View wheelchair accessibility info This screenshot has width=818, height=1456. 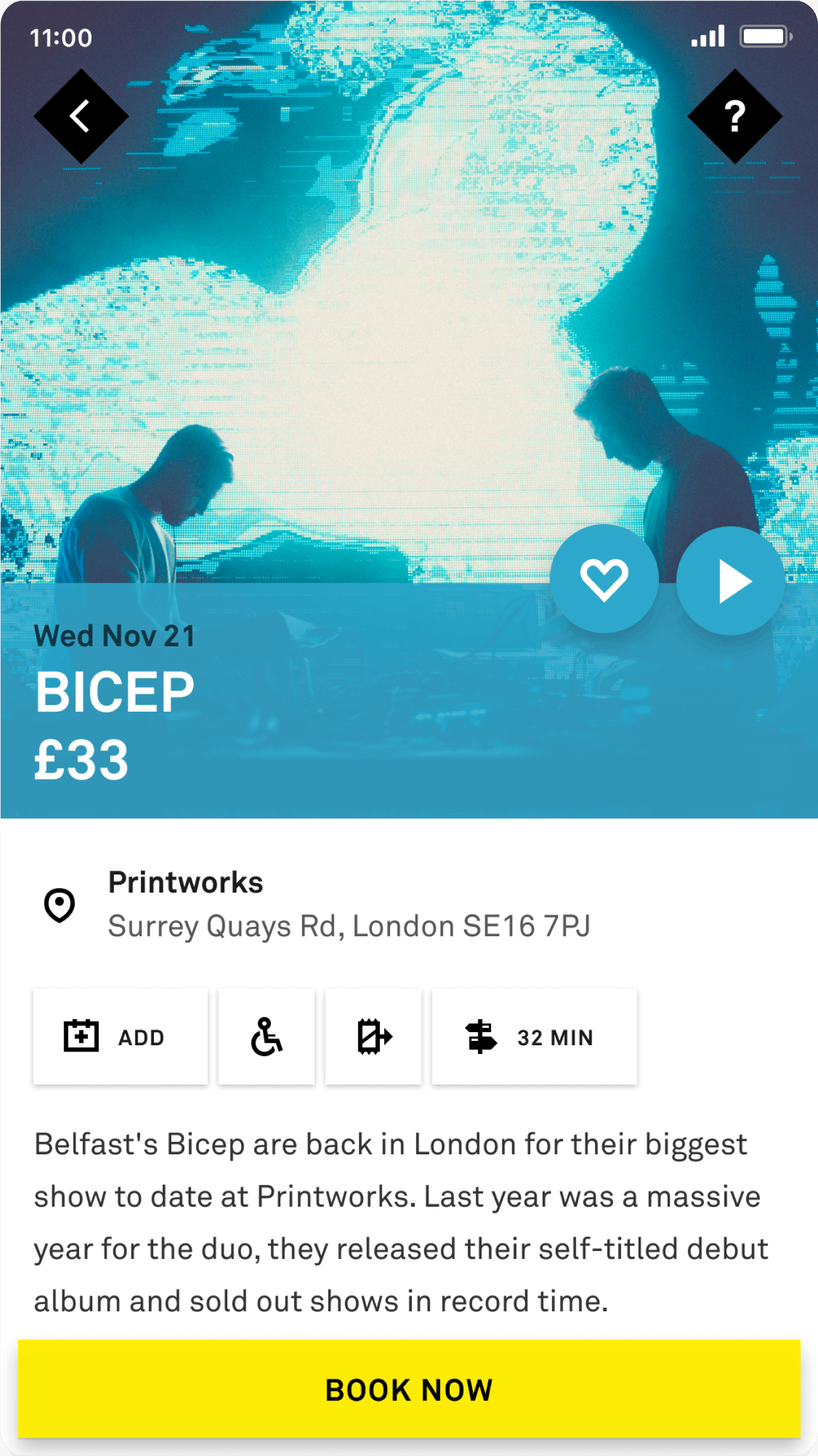coord(266,1037)
